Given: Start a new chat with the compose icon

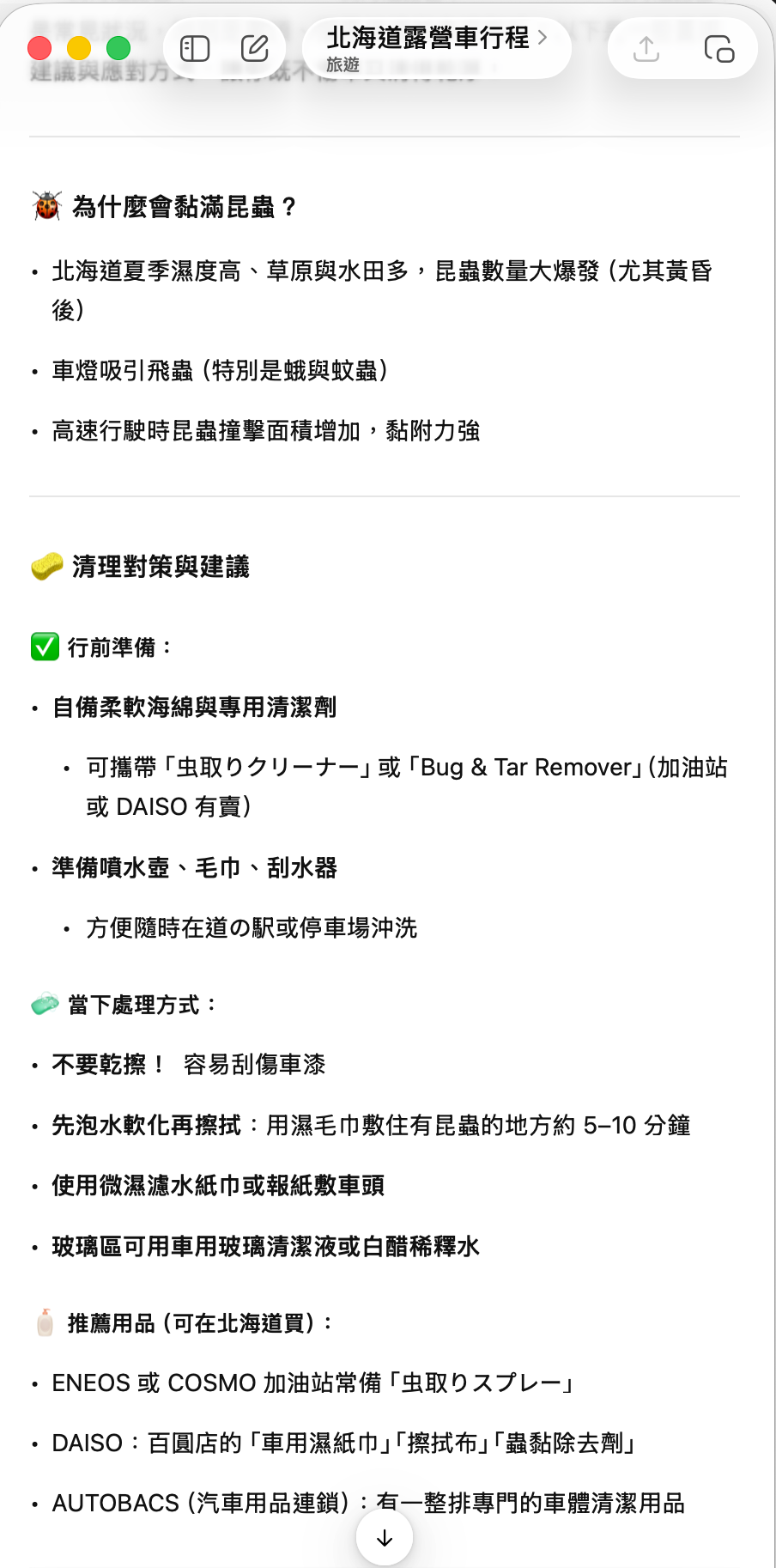Looking at the screenshot, I should coord(255,49).
